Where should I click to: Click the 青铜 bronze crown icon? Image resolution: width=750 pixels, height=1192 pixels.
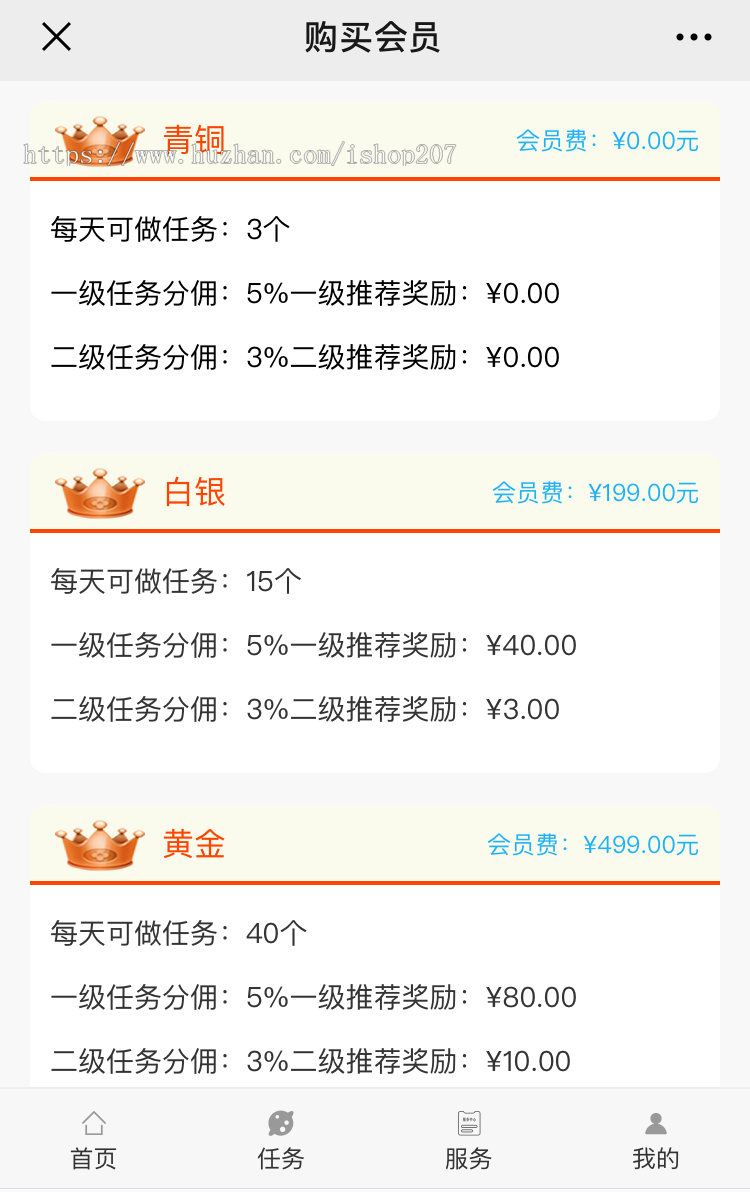pos(98,140)
